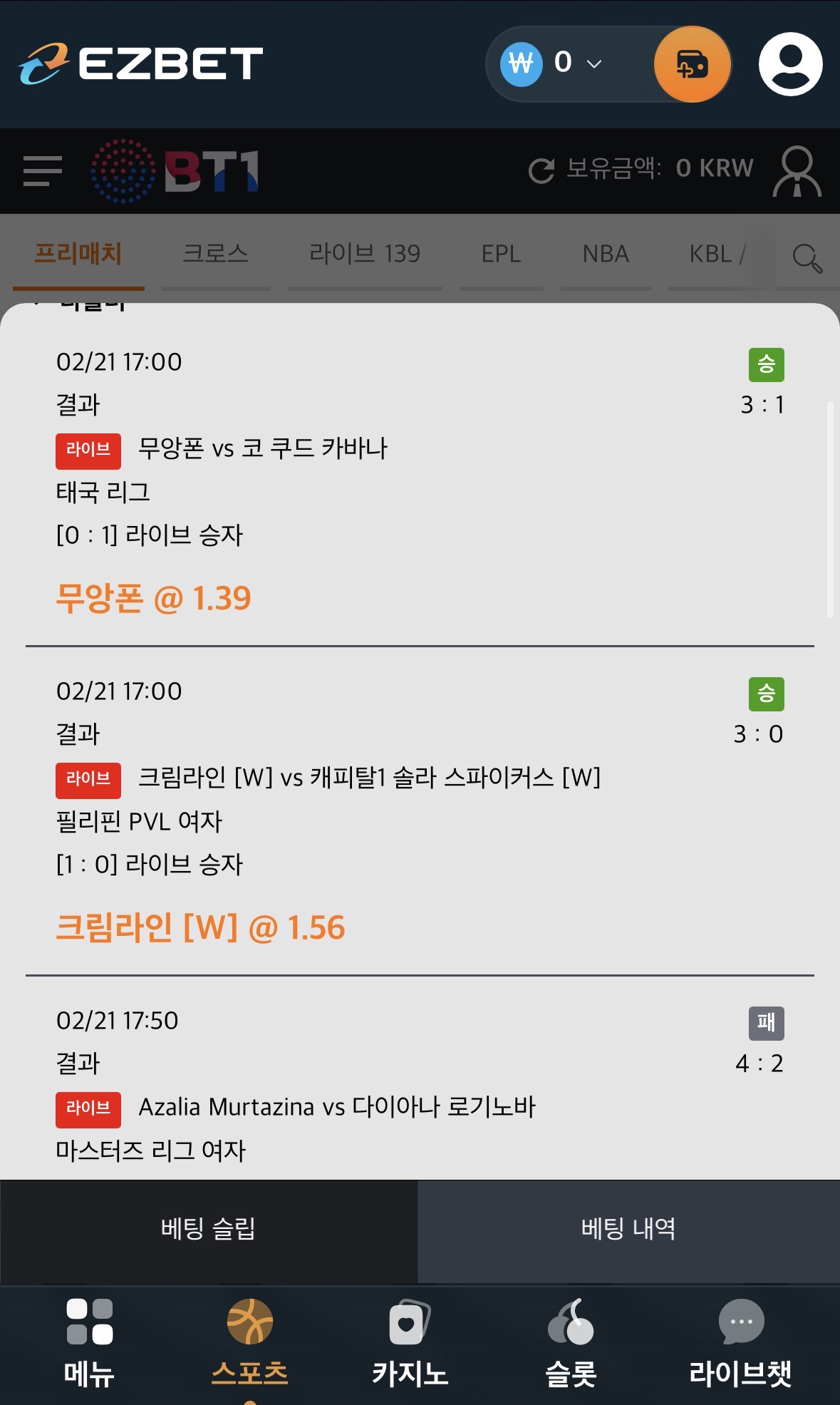
Task: Go to 카지노 in the bottom bar
Action: [x=410, y=1342]
